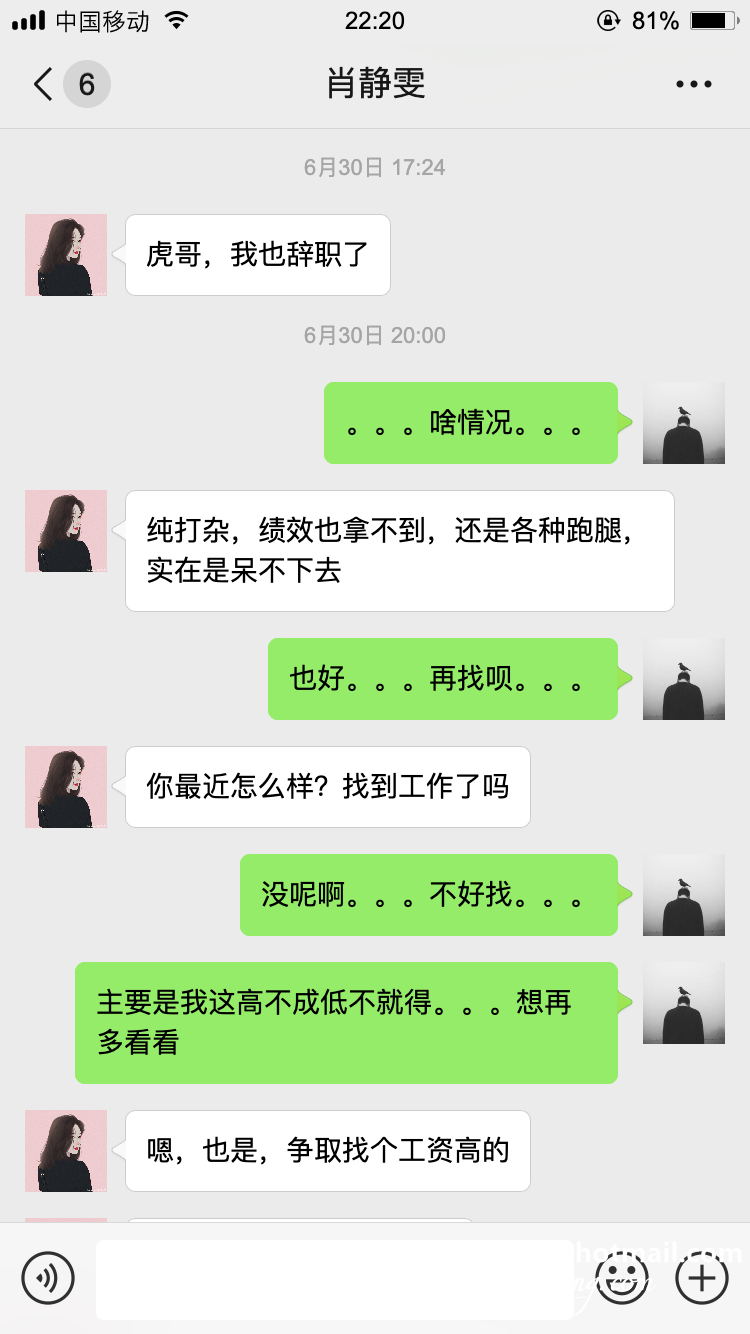Open the chat info overflow menu
The height and width of the screenshot is (1334, 750).
693,85
